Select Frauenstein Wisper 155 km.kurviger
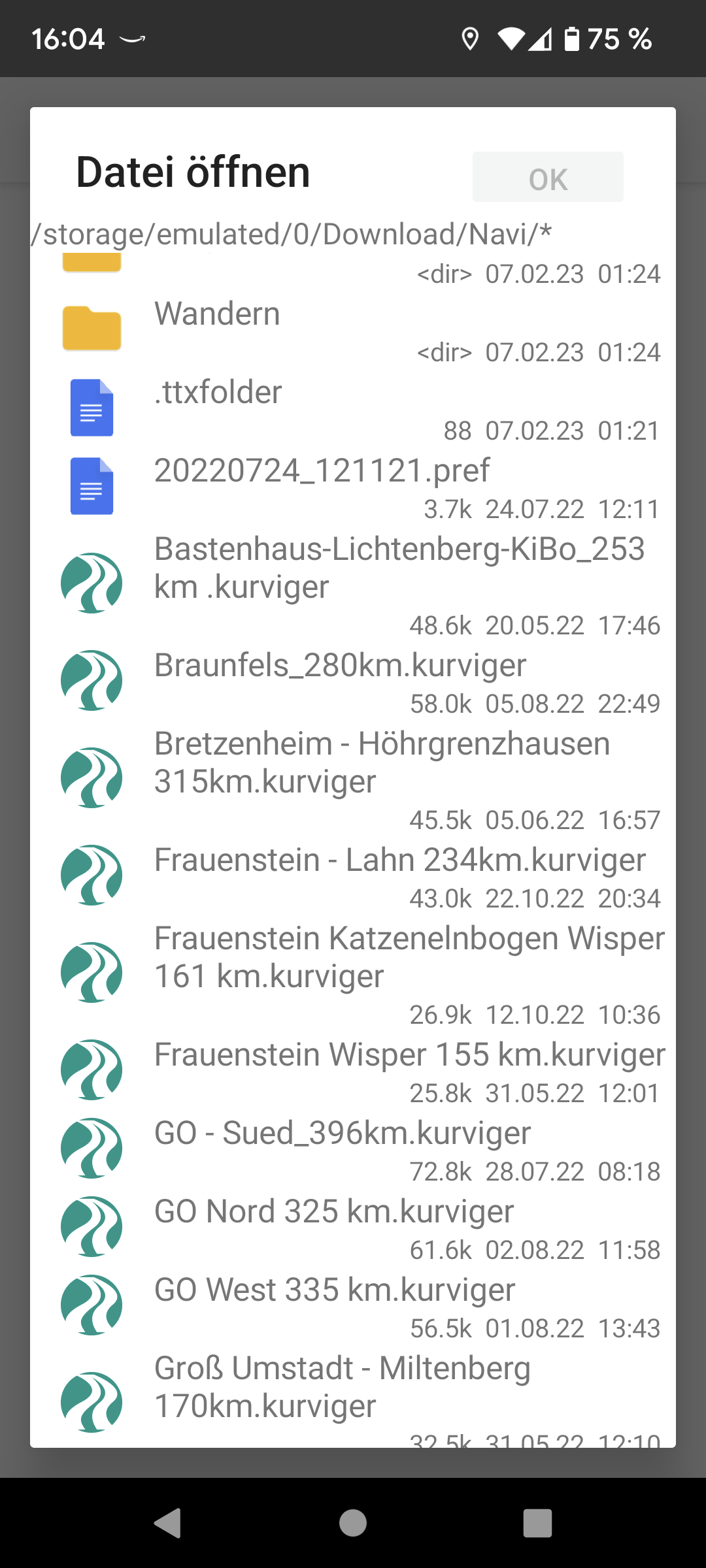This screenshot has height=1568, width=706. point(353,1069)
